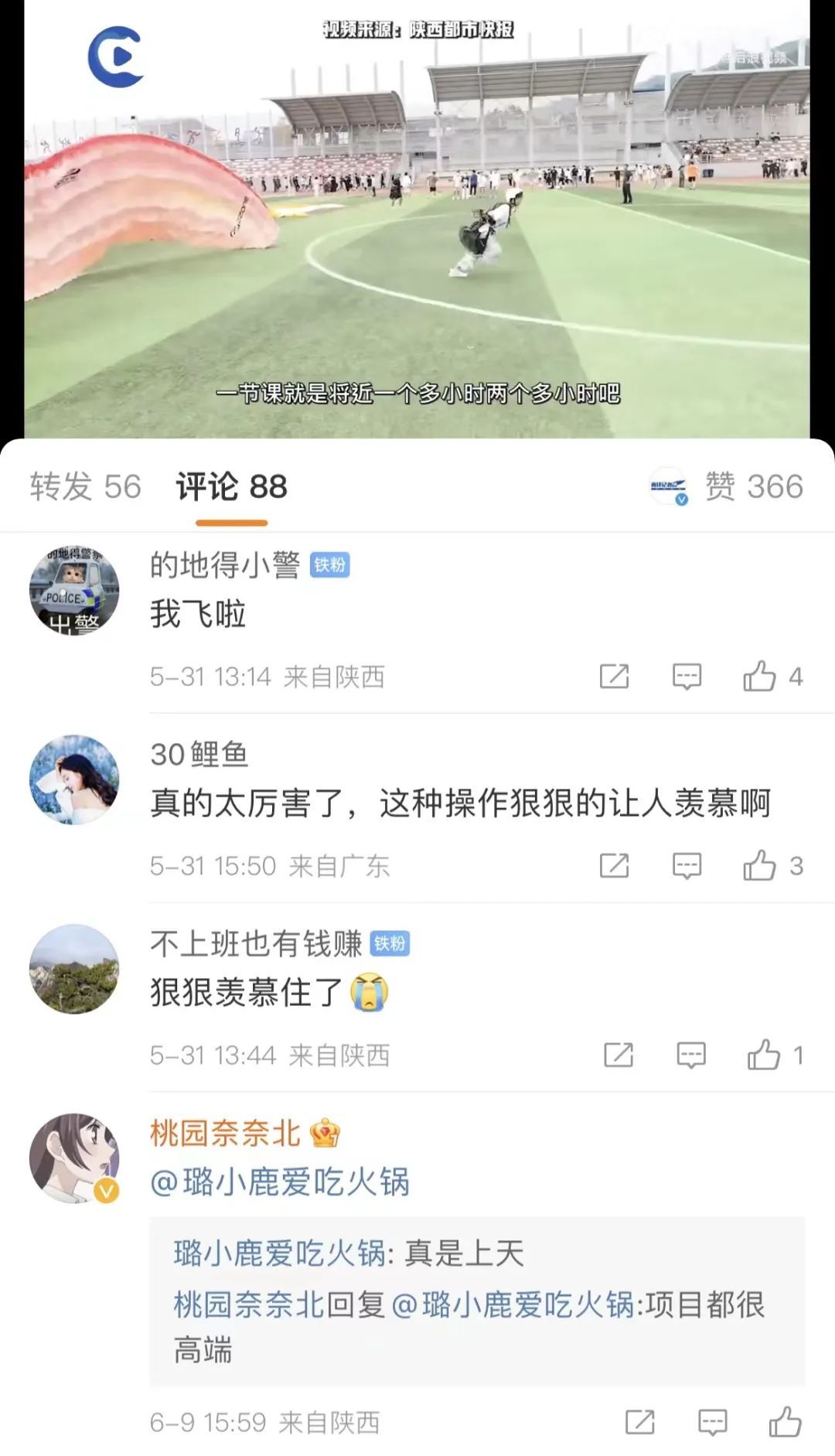View 30鲤鱼's profile picture
Viewport: 835px width, 1456px height.
tap(74, 779)
